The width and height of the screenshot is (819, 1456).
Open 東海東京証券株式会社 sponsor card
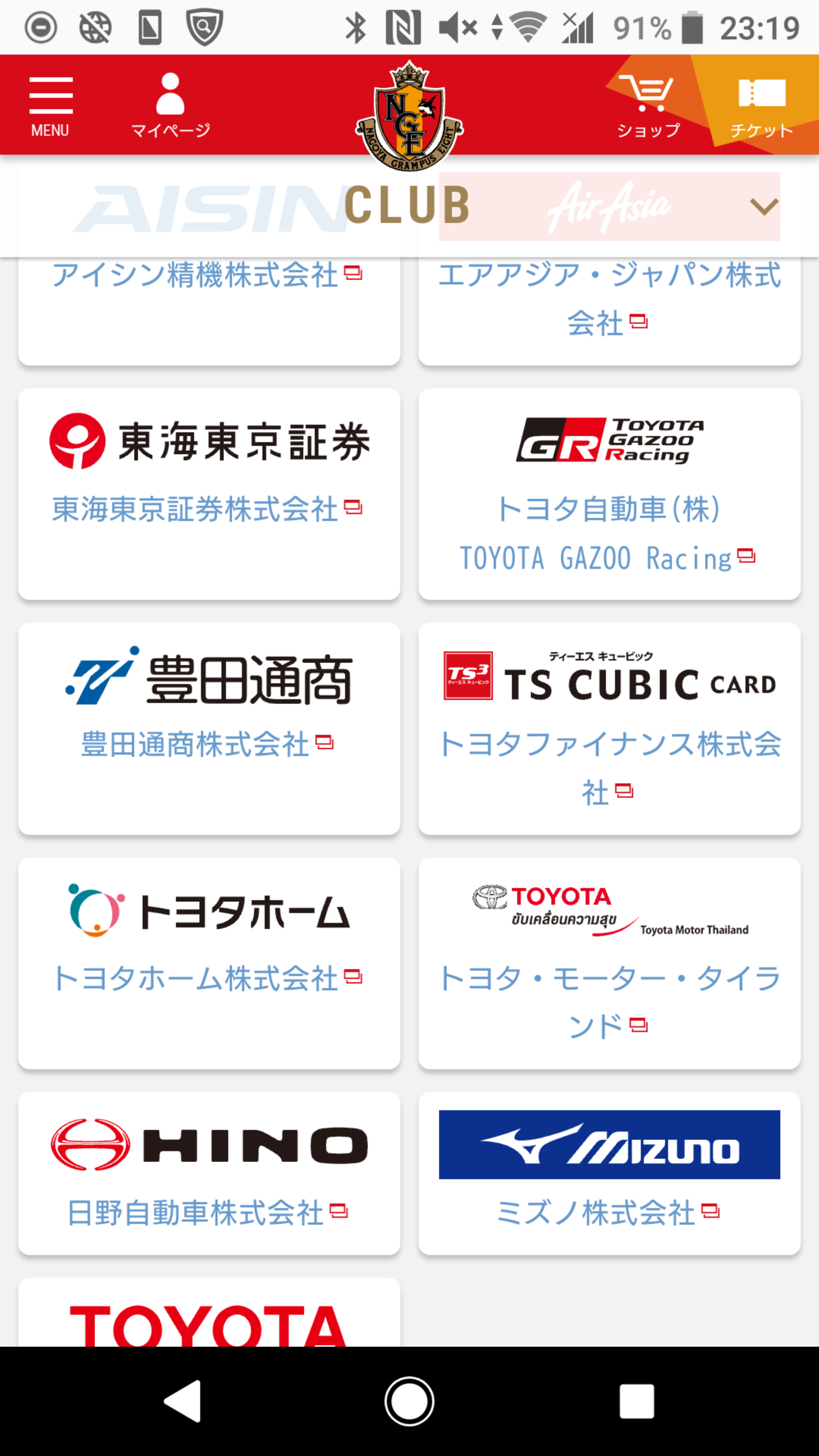point(209,493)
